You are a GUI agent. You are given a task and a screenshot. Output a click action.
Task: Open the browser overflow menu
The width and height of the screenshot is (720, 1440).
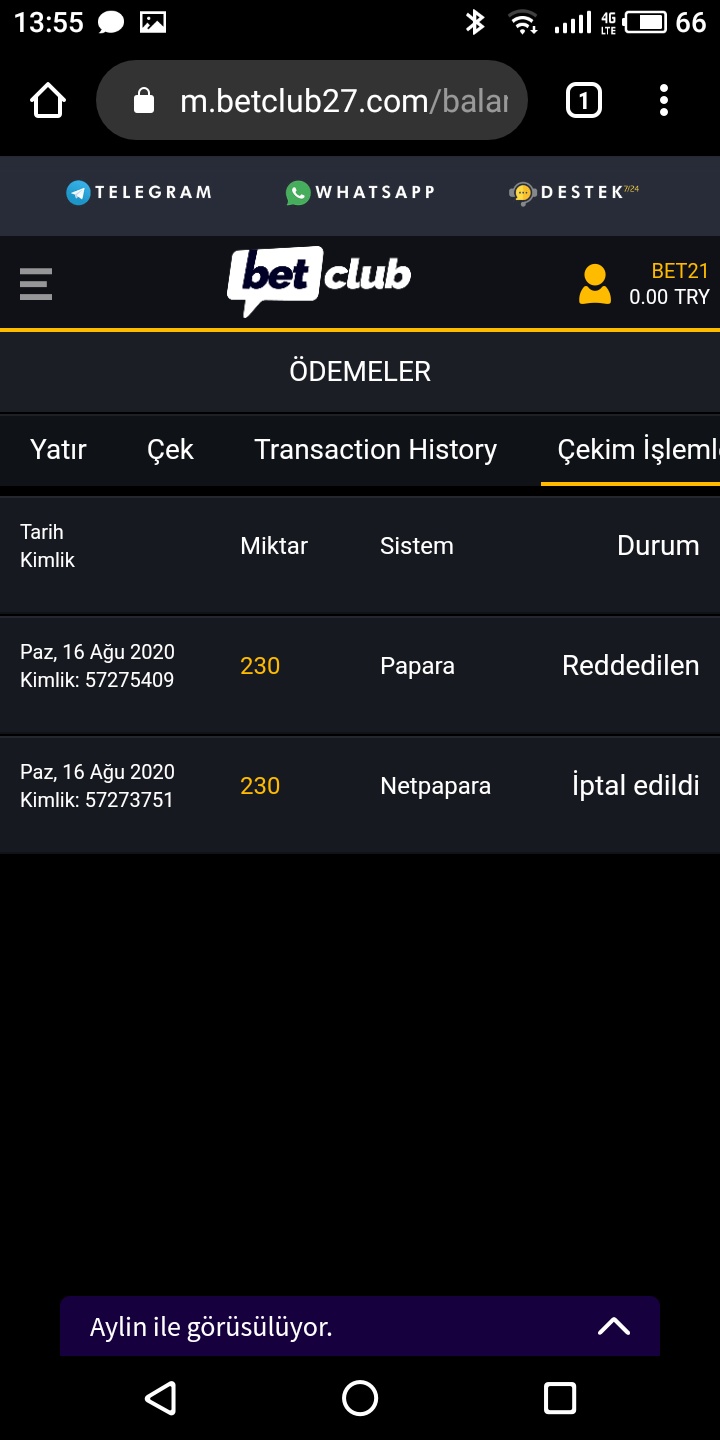(664, 100)
